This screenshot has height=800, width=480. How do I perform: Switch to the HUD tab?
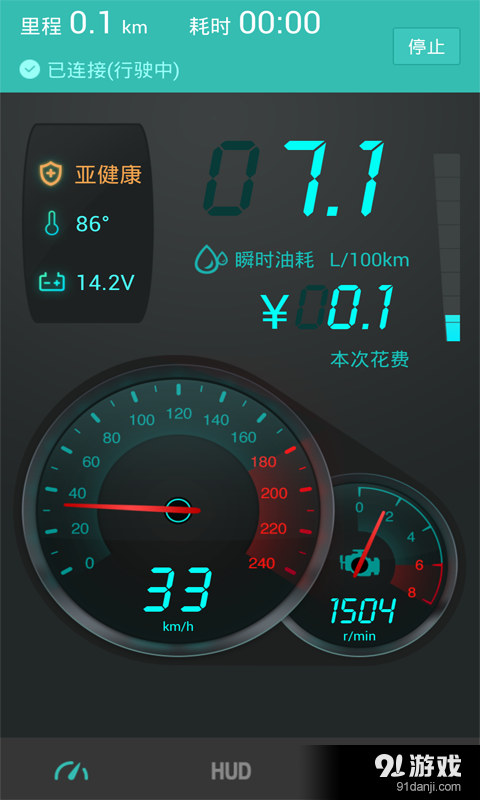tap(231, 771)
